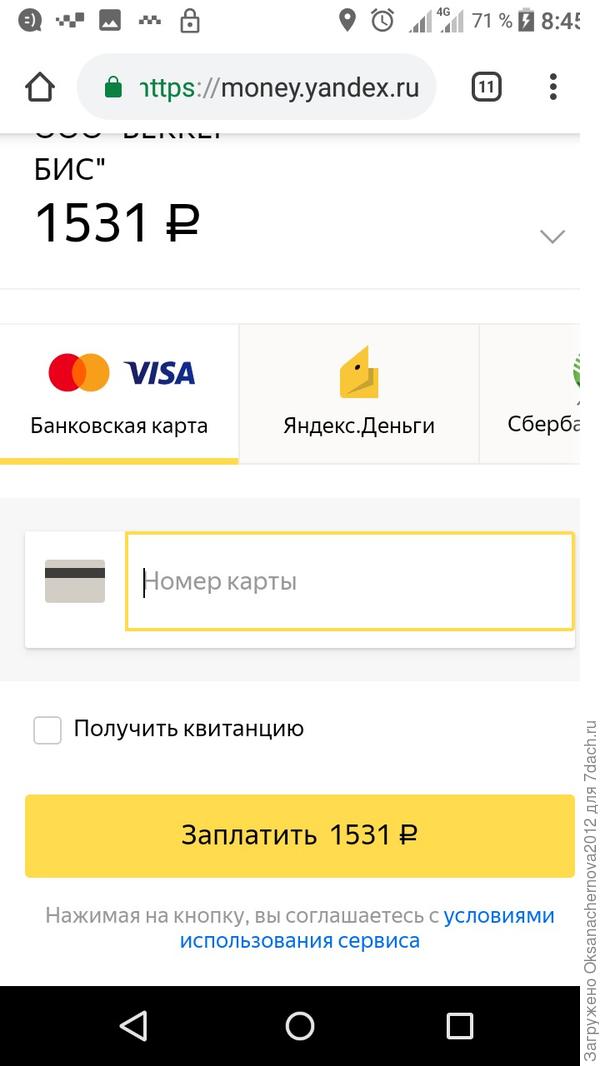Tap the Заплатить 1531 ₽ button
Screen dimensions: 600x1066
pyautogui.click(x=300, y=835)
